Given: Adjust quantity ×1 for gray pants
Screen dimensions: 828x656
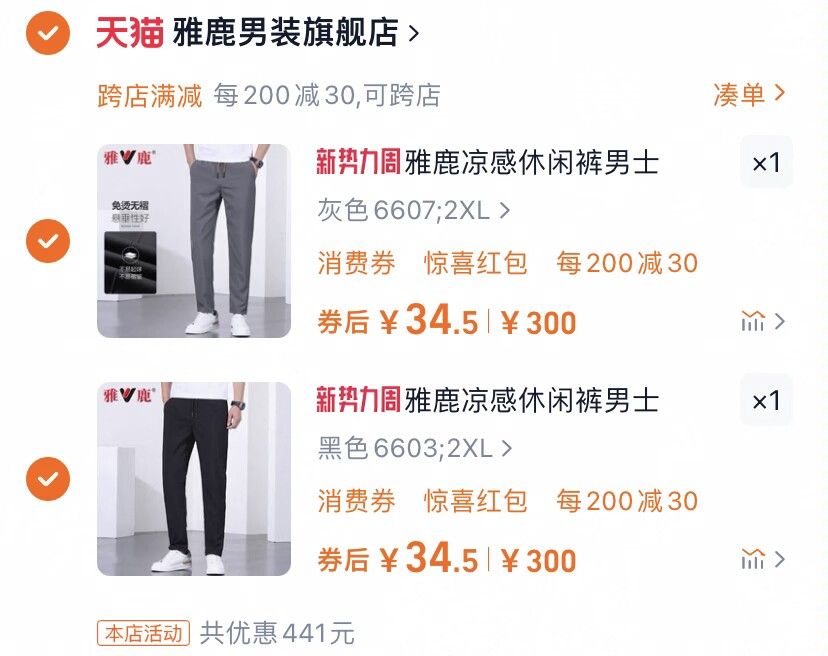Looking at the screenshot, I should coord(765,163).
